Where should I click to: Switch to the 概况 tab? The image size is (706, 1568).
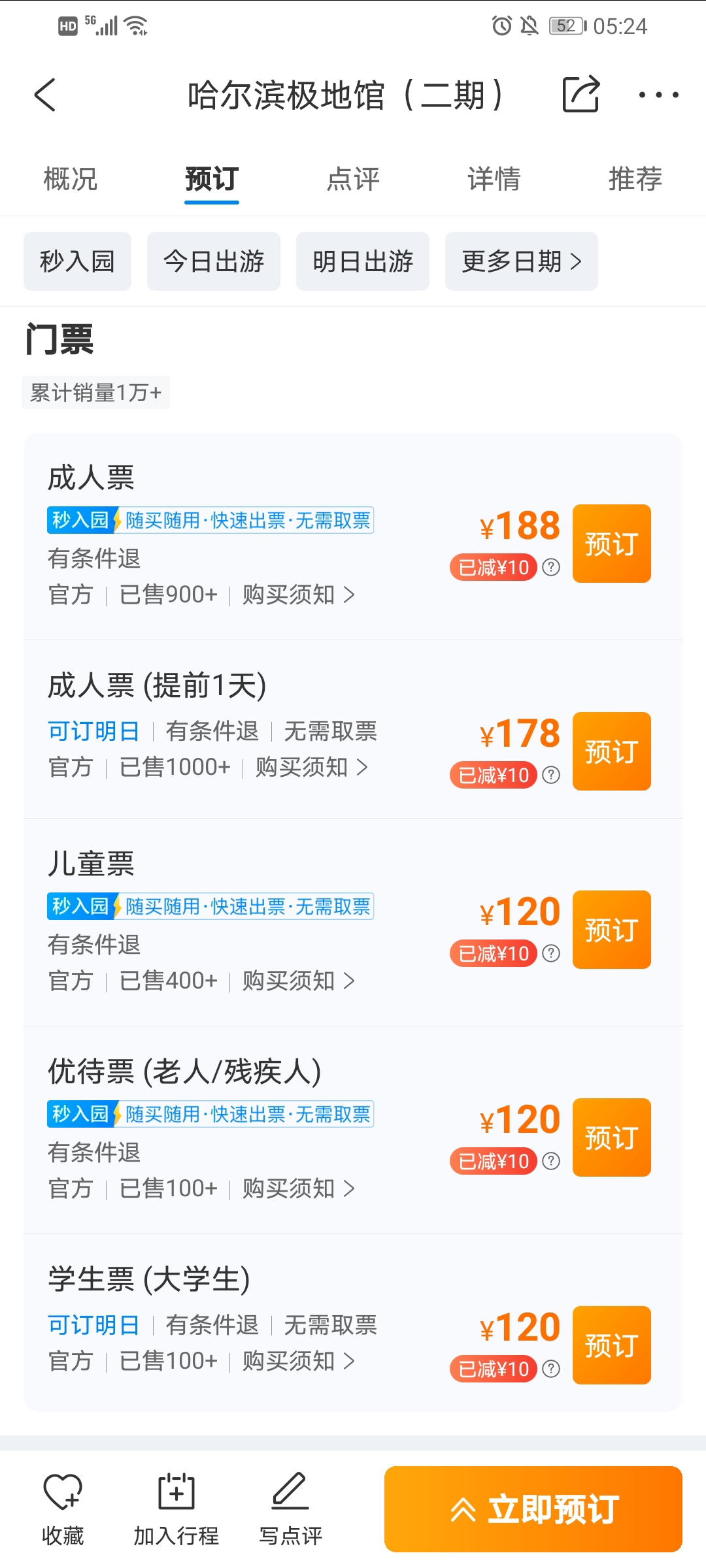[71, 179]
